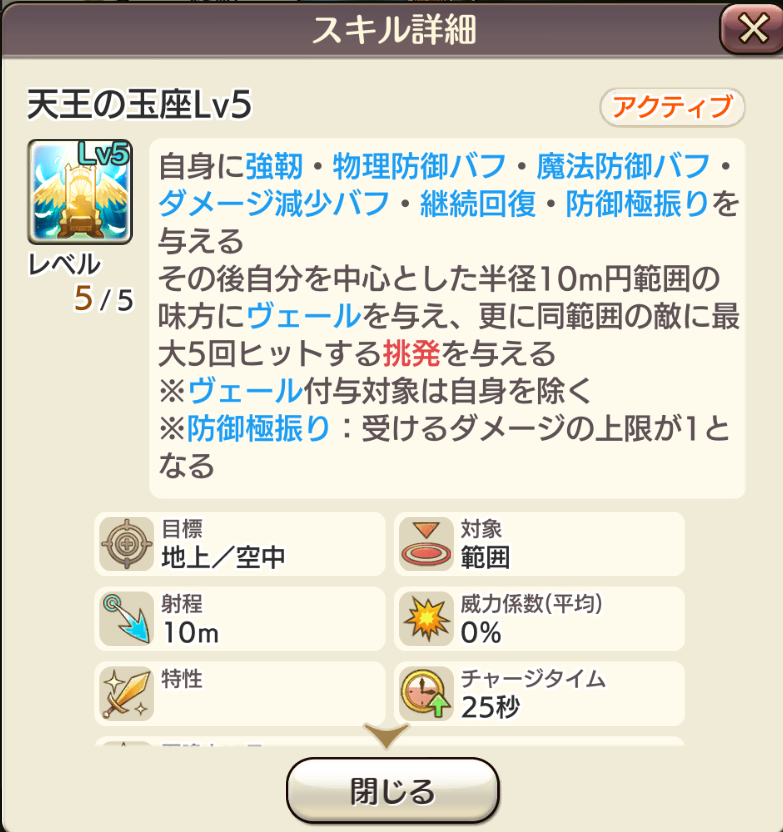Open the 魔法防御バフ keyword explanation
This screenshot has width=783, height=832.
(622, 166)
